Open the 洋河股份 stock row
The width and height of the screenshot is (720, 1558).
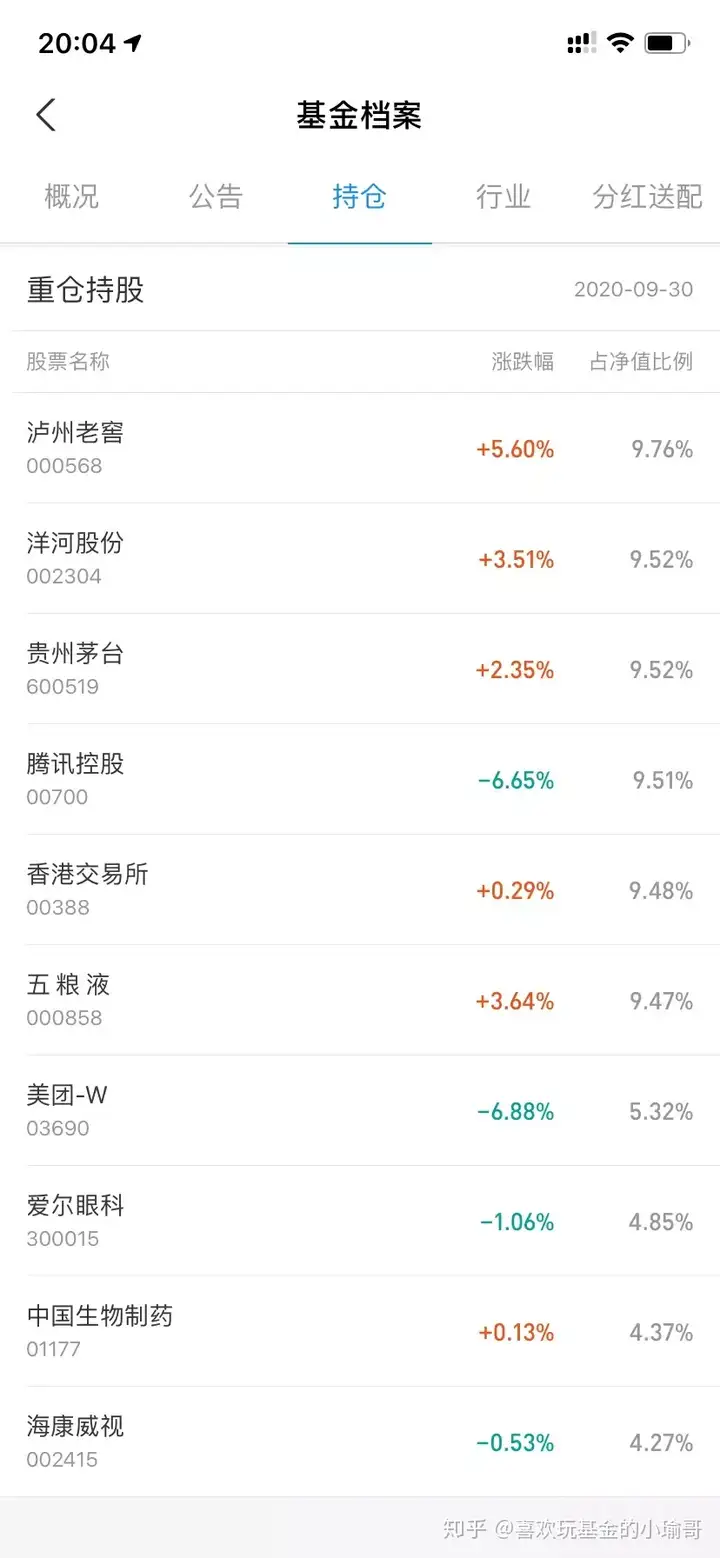click(360, 559)
